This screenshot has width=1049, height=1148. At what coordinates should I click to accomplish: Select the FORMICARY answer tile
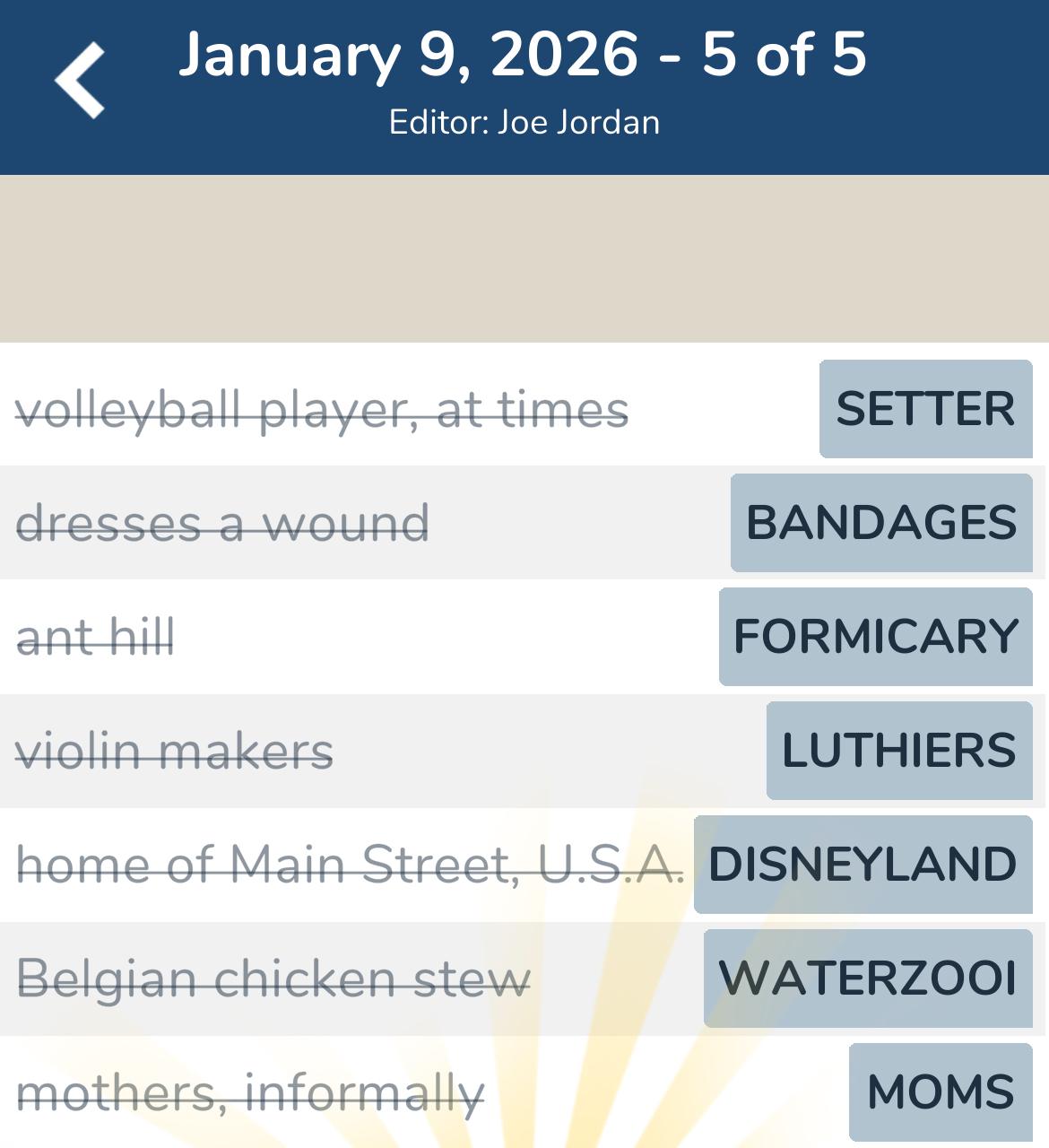873,637
